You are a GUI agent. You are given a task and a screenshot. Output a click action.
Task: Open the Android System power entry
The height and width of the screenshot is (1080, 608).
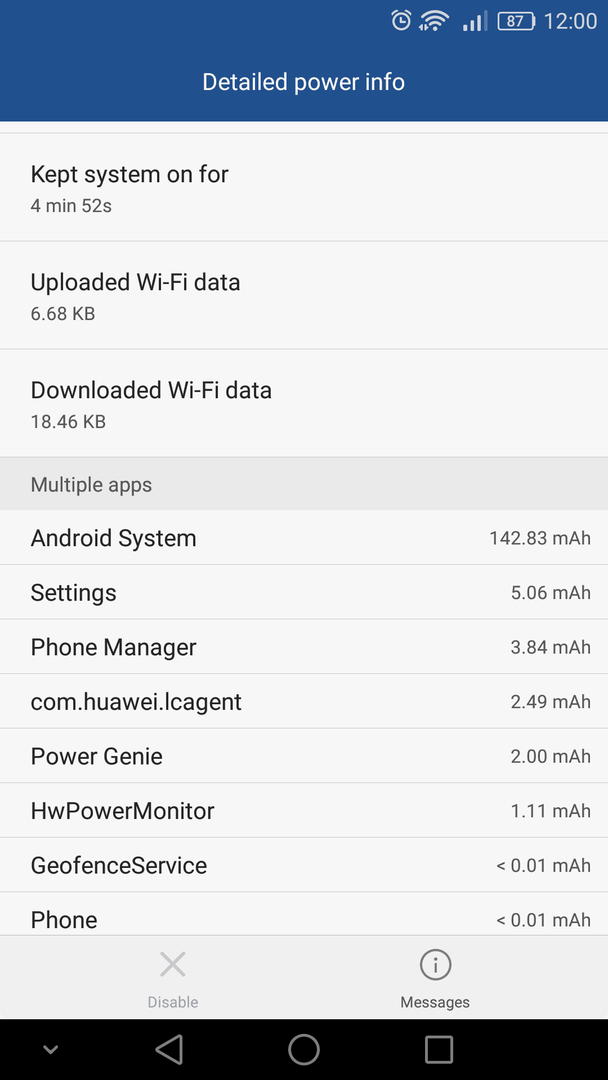point(304,538)
